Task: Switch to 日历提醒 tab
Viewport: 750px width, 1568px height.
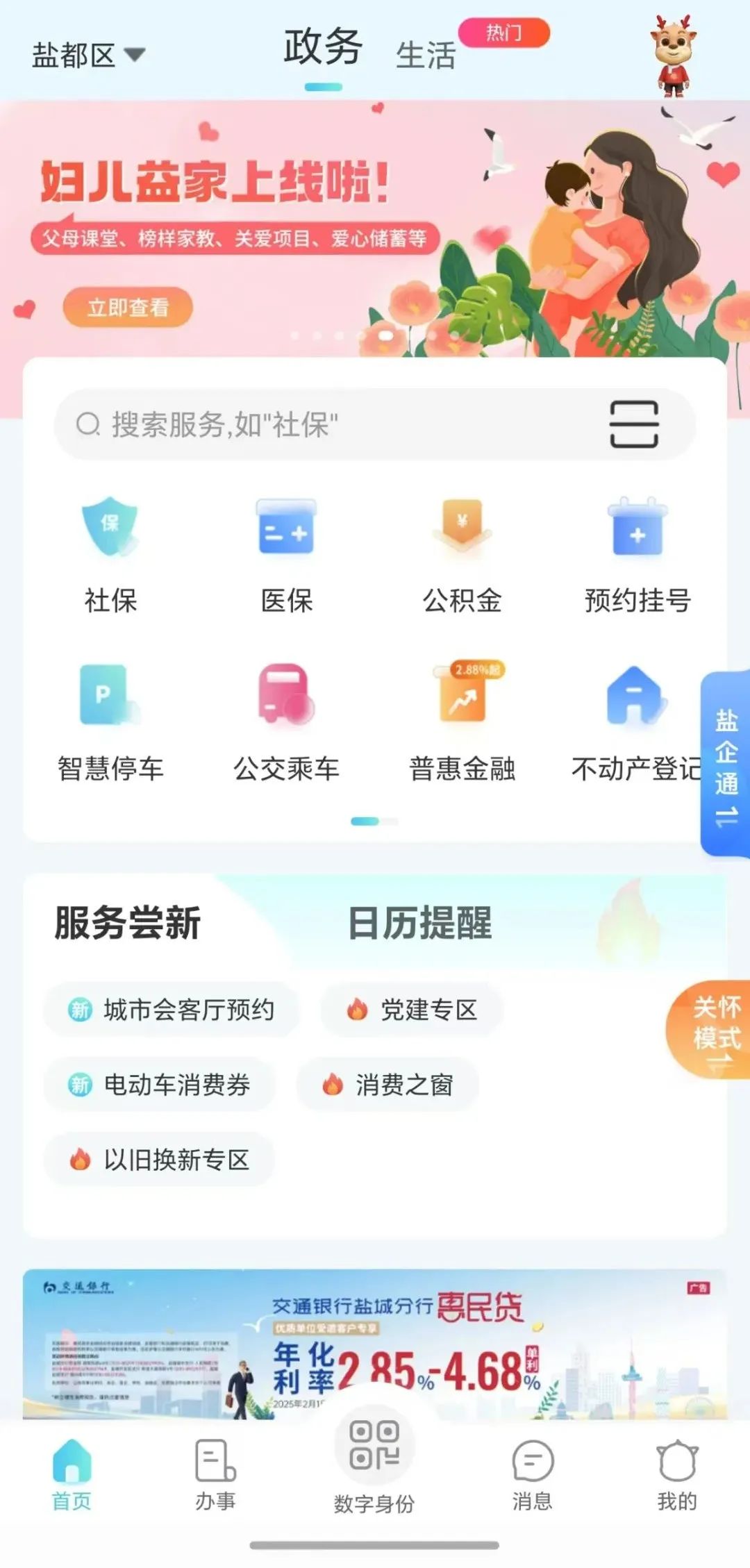Action: point(419,923)
